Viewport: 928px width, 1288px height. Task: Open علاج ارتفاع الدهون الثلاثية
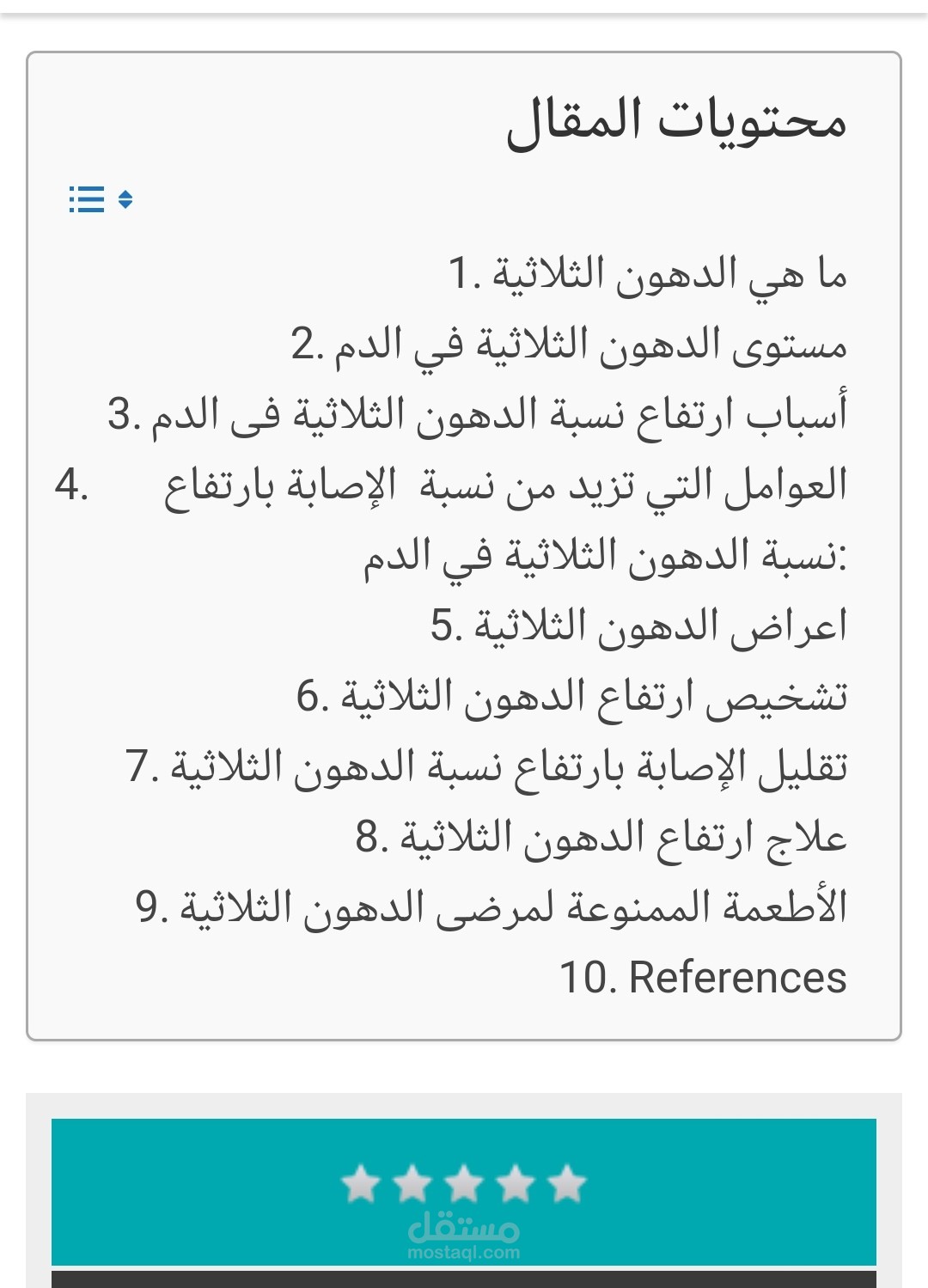click(601, 837)
